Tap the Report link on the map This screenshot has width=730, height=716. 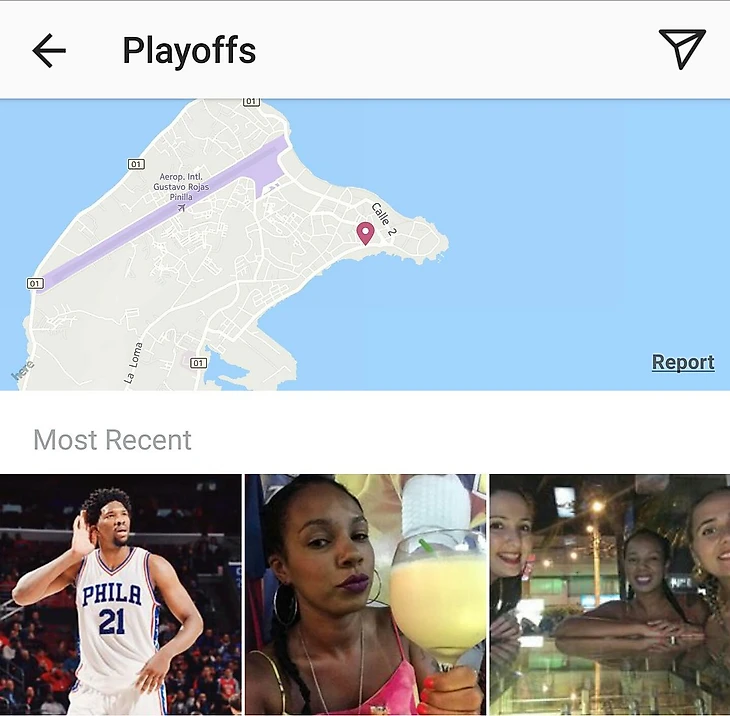tap(682, 362)
